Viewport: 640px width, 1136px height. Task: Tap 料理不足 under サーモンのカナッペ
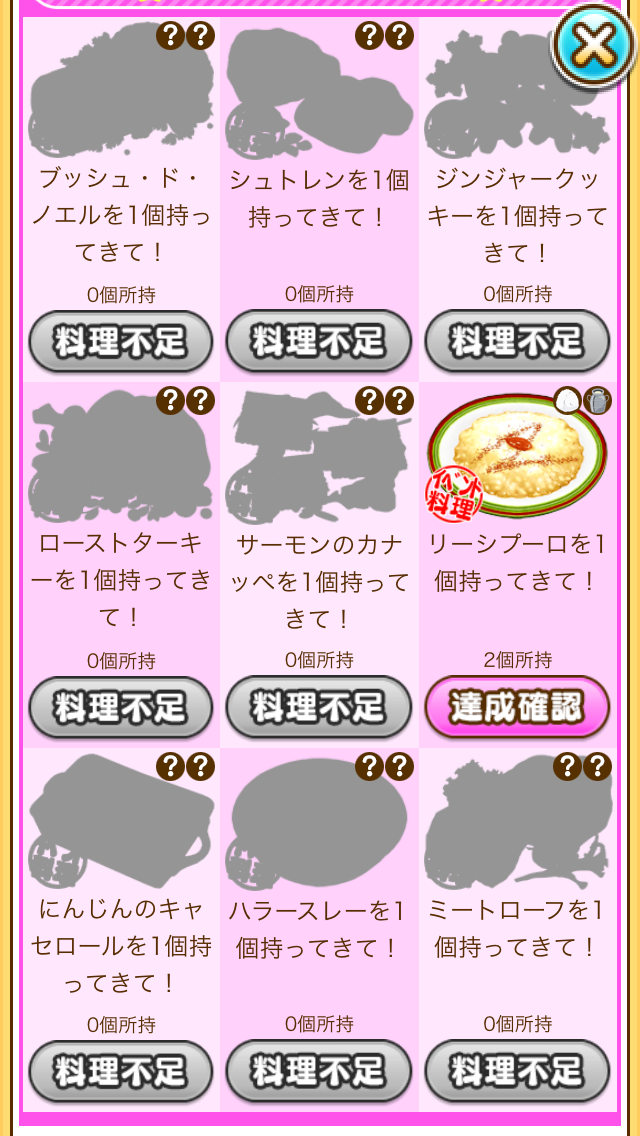pyautogui.click(x=319, y=708)
